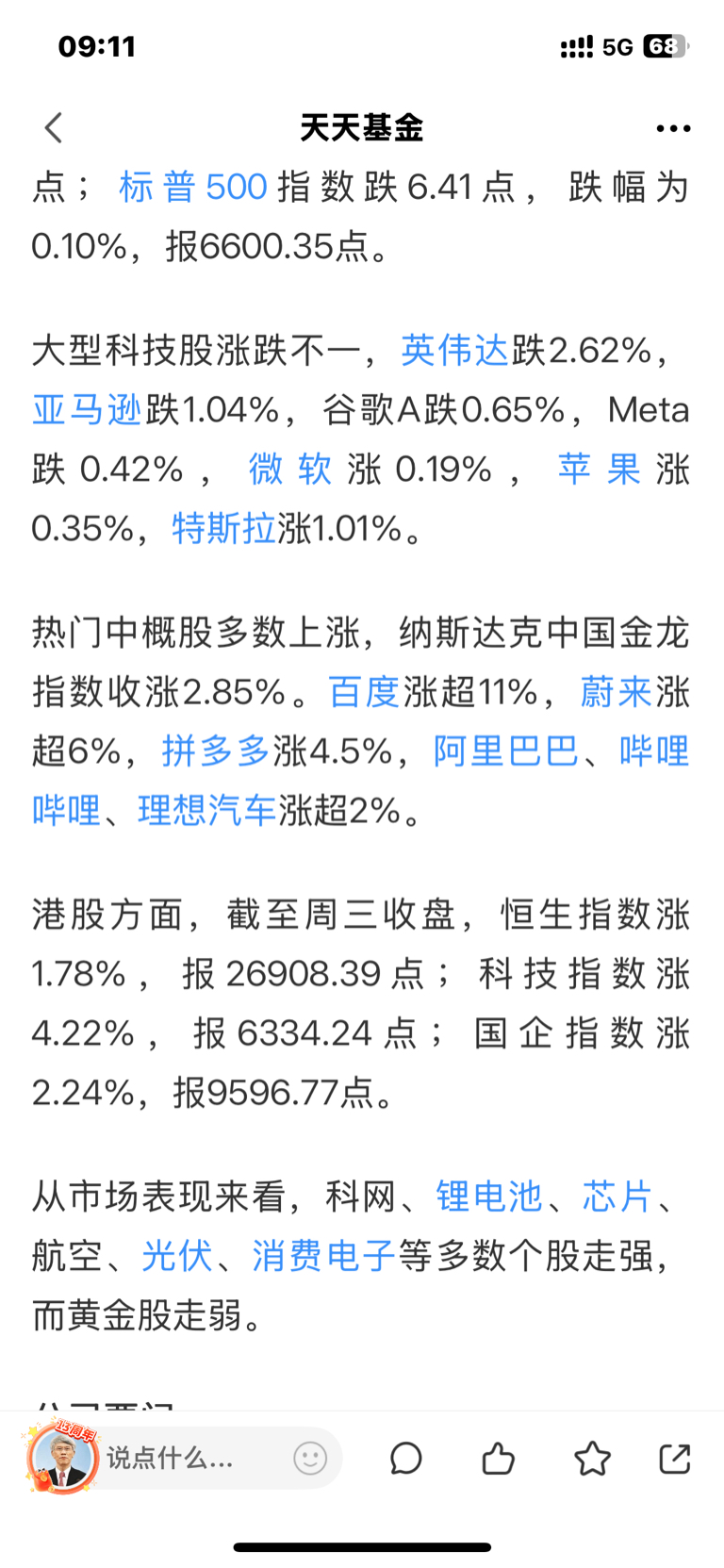This screenshot has width=724, height=1568.
Task: Open the 锂电池 sector link
Action: (x=487, y=1197)
